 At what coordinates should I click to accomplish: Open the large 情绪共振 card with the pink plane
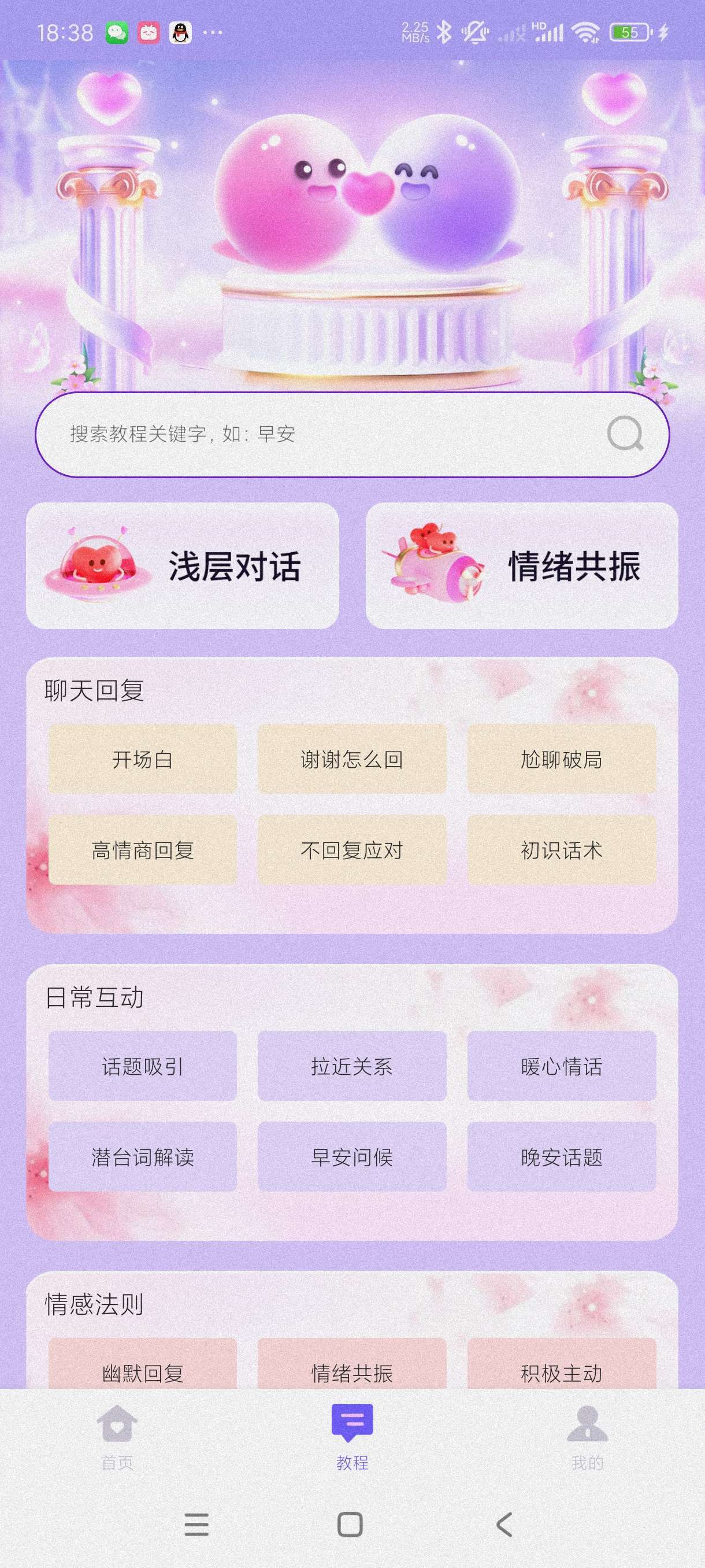(x=521, y=565)
